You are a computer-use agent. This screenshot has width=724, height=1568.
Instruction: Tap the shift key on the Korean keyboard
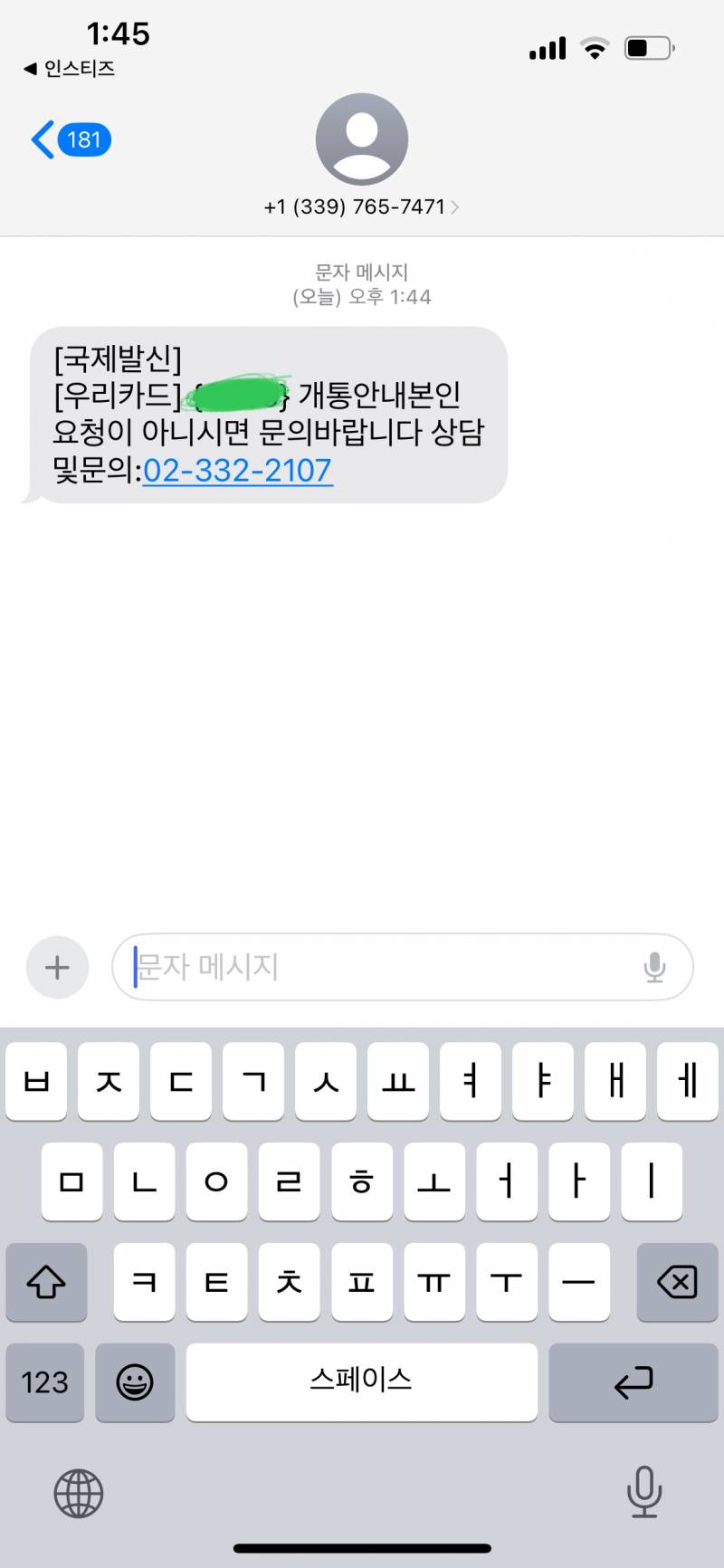pos(46,1282)
